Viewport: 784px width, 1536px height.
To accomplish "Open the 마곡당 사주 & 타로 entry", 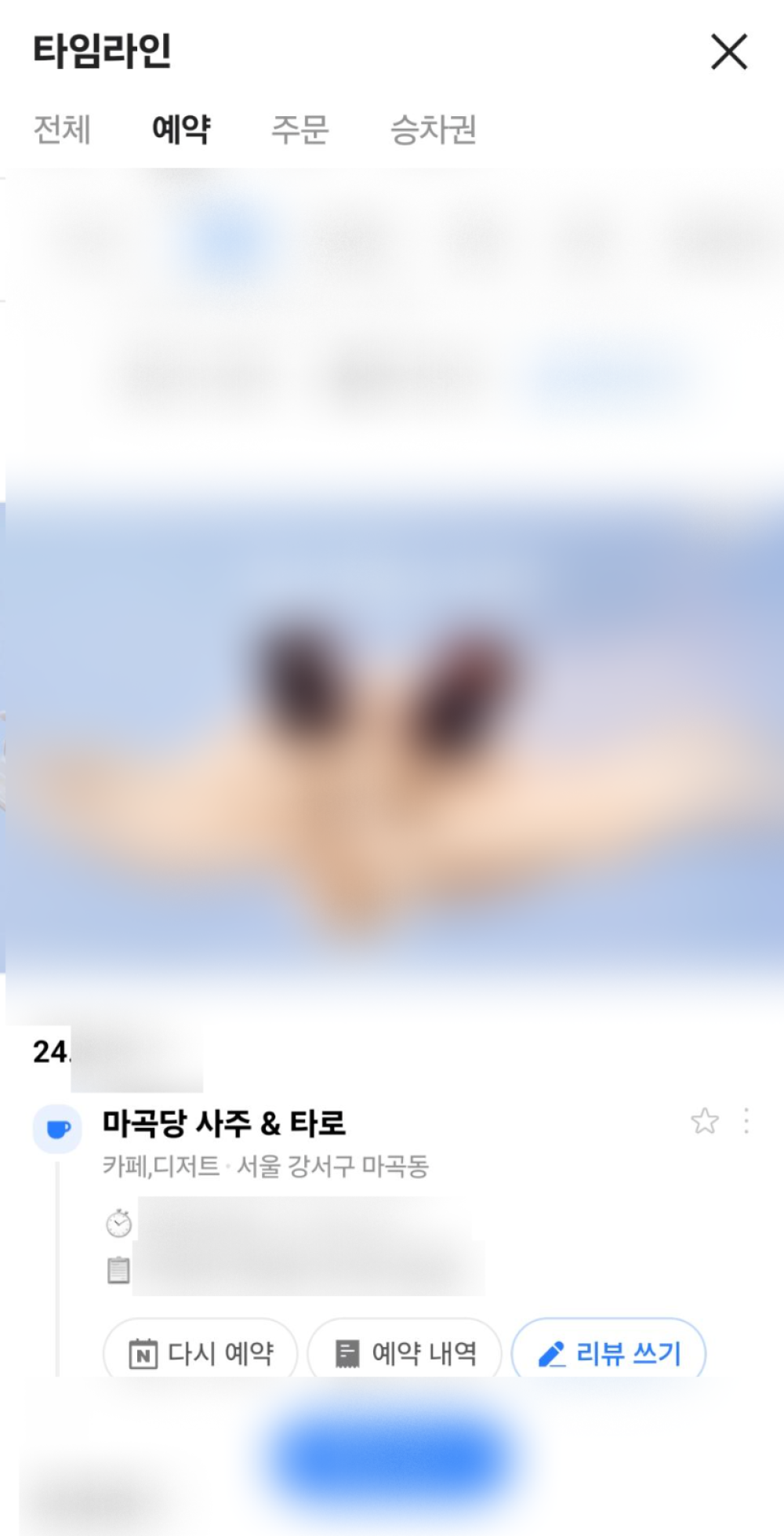I will click(x=224, y=1123).
